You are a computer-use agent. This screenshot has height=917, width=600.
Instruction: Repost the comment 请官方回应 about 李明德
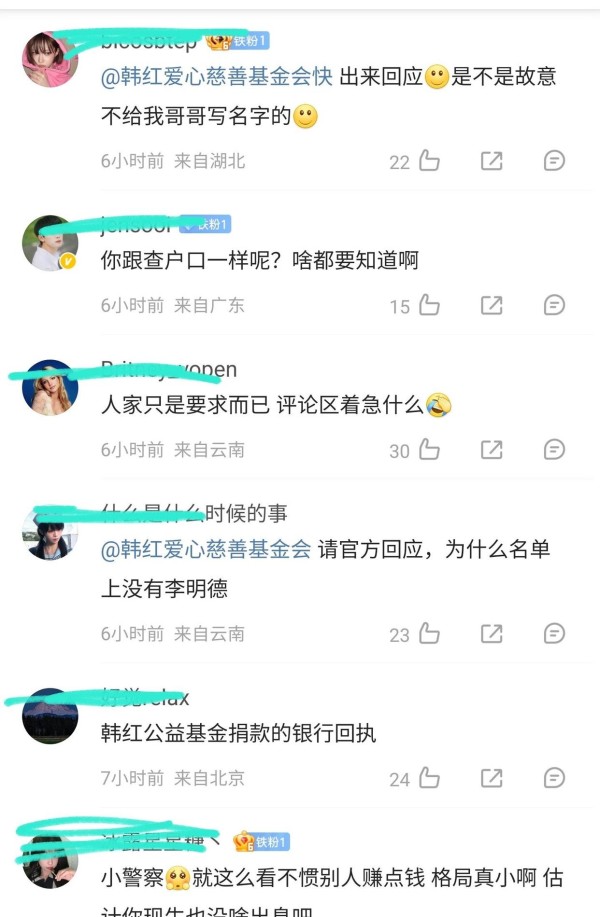coord(491,633)
